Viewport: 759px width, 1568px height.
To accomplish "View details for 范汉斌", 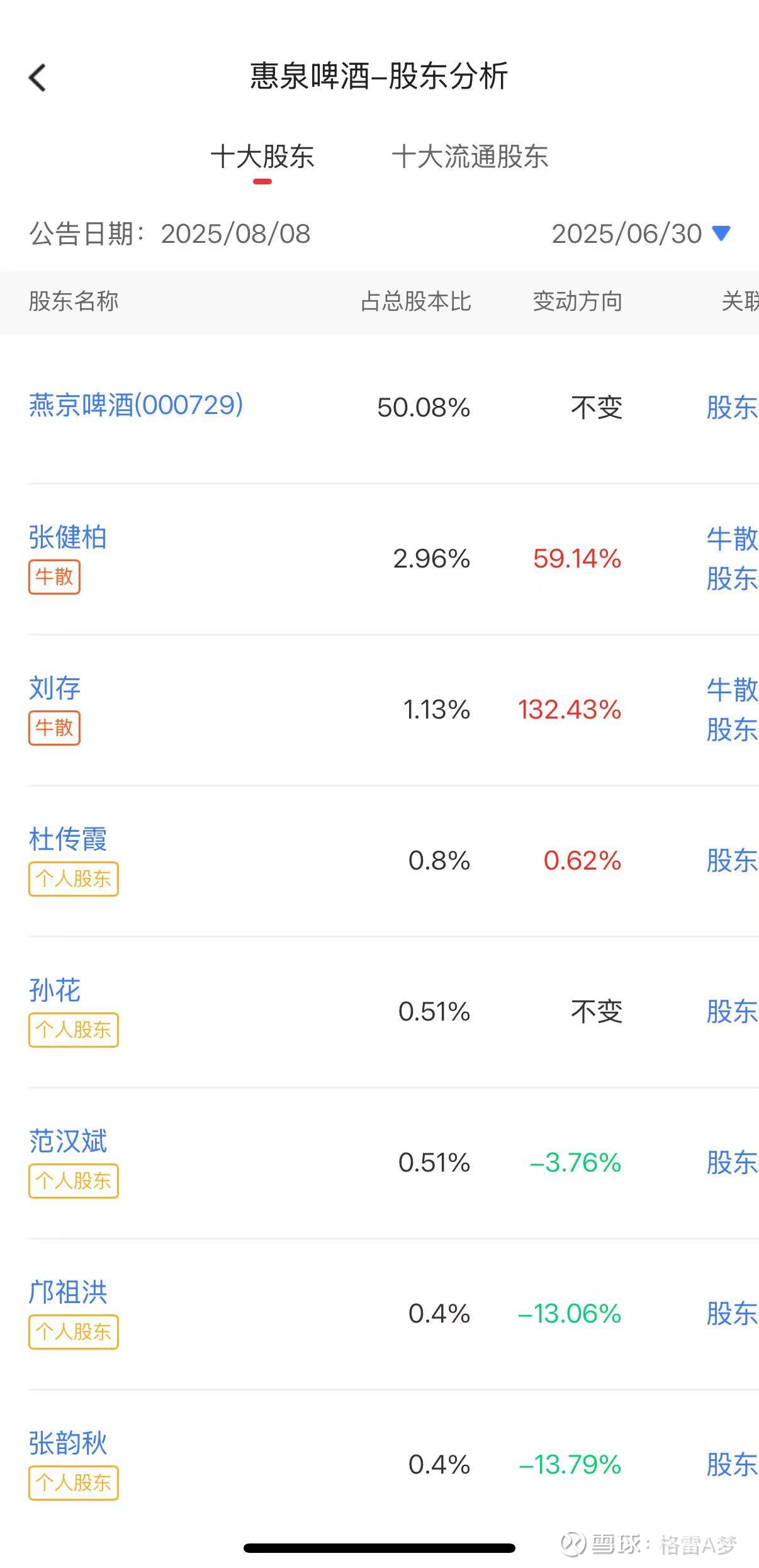I will (67, 1141).
